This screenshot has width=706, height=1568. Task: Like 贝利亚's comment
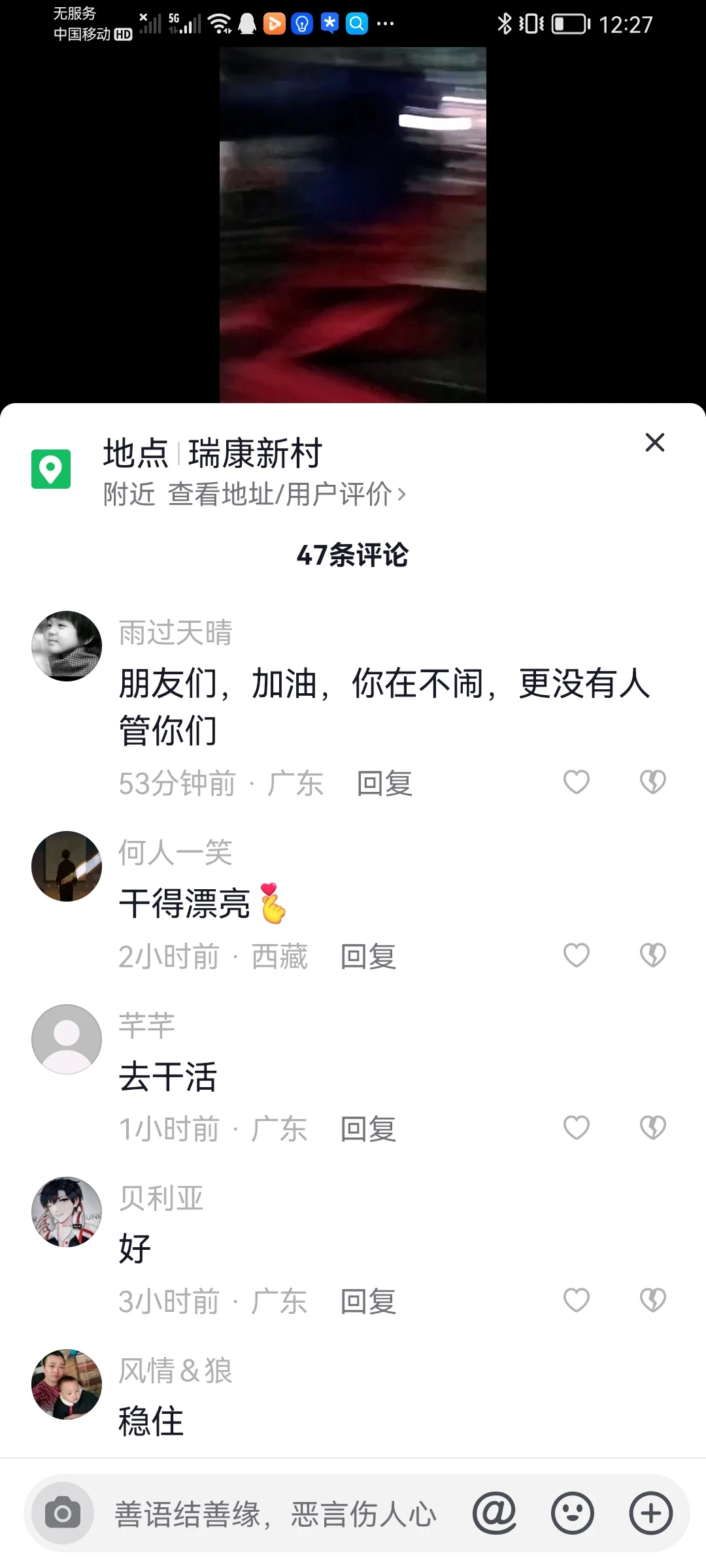click(576, 1300)
